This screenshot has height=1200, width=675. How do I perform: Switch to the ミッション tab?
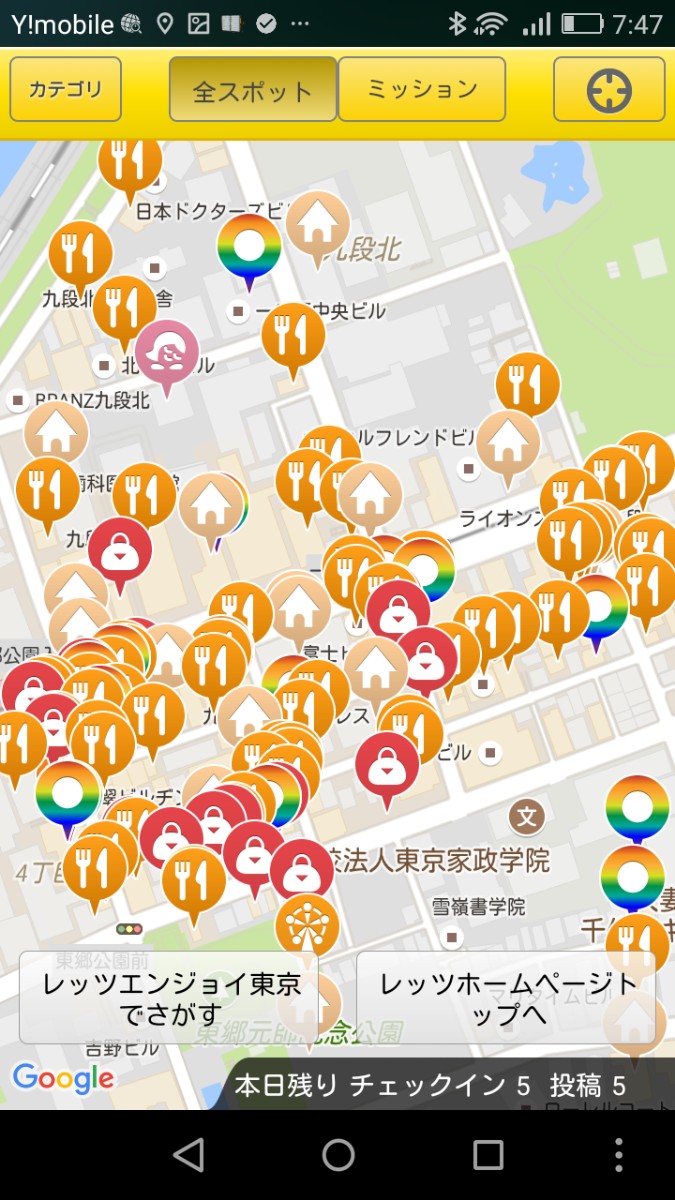tap(422, 90)
